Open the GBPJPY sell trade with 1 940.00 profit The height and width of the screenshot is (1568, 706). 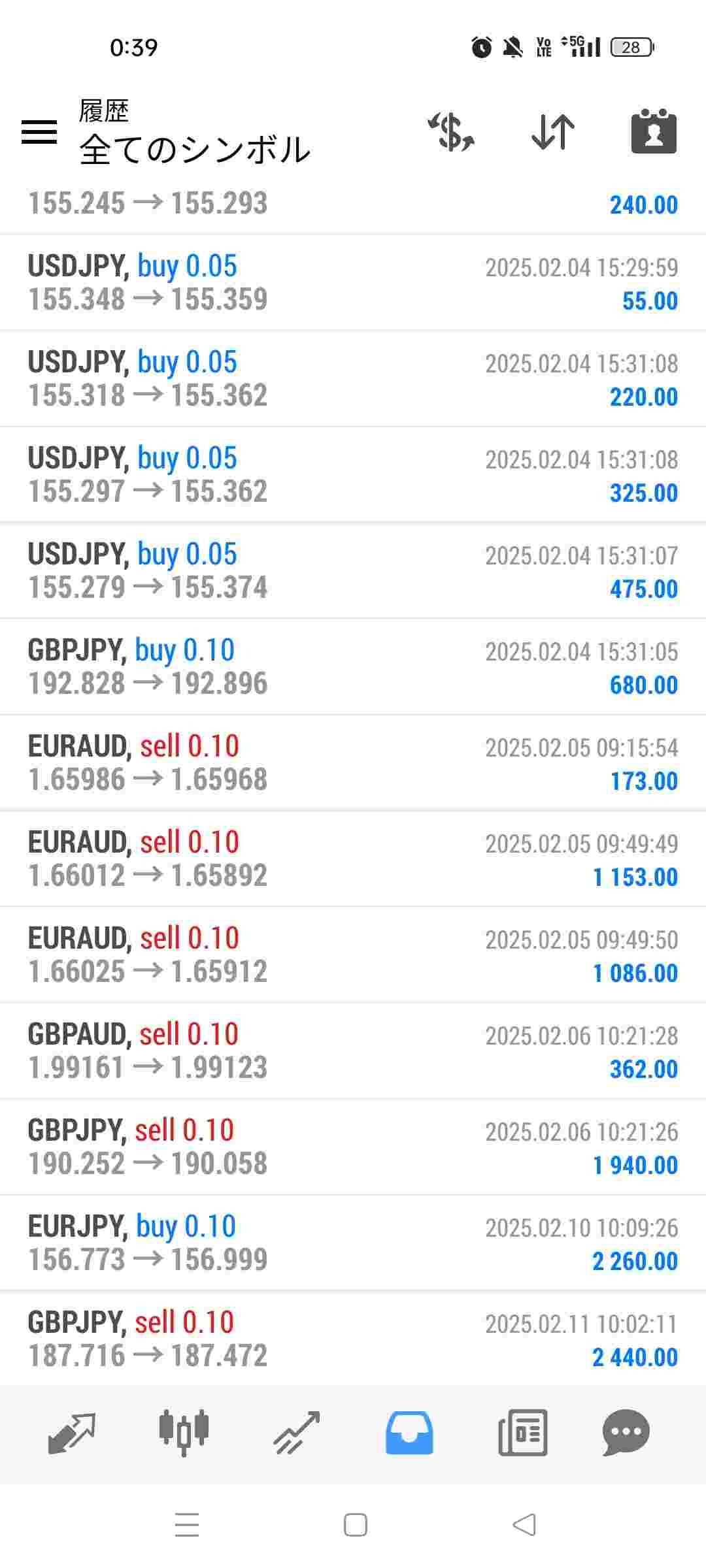[x=353, y=1147]
